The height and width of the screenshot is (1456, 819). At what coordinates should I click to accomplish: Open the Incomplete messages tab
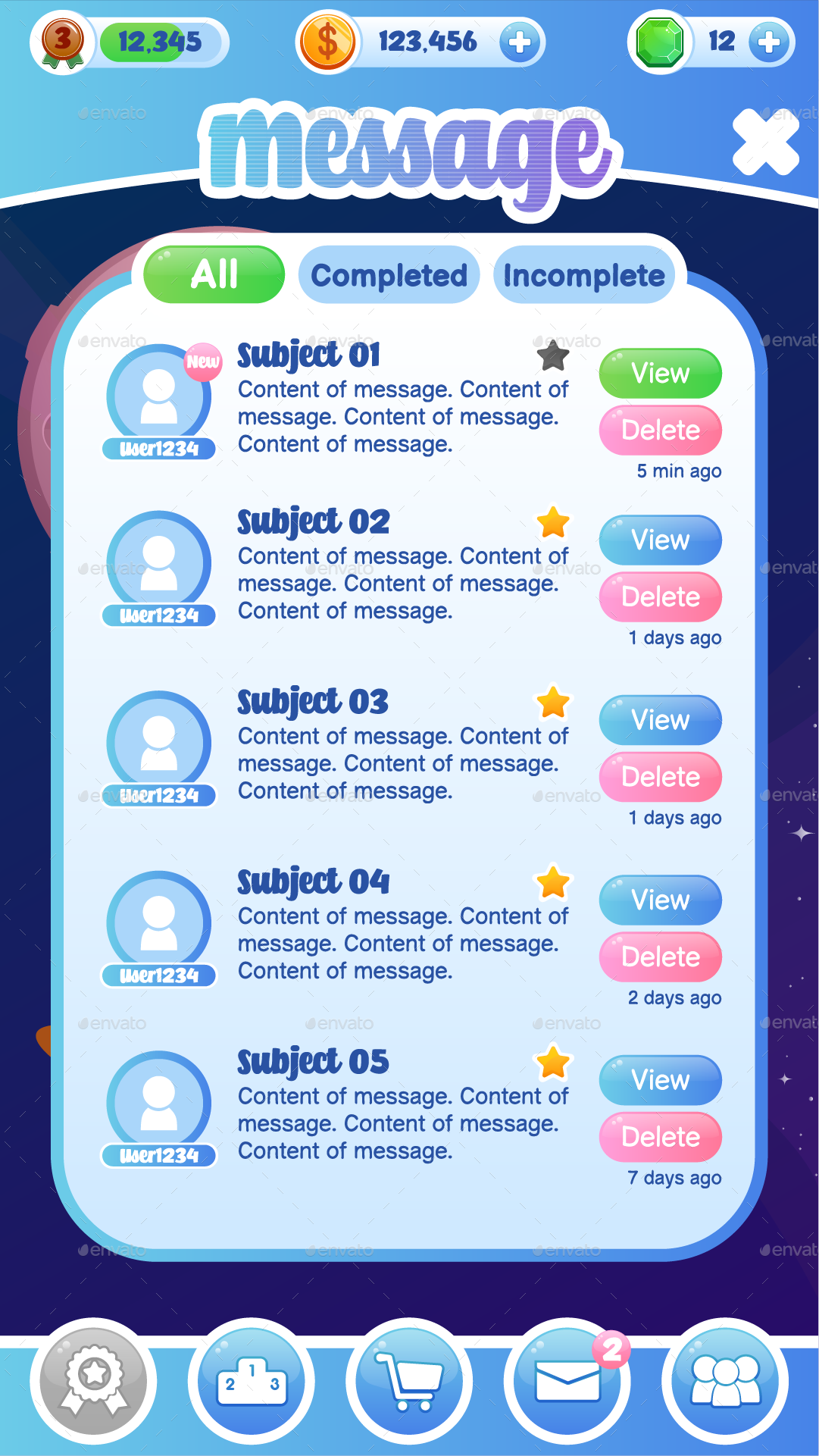coord(583,275)
